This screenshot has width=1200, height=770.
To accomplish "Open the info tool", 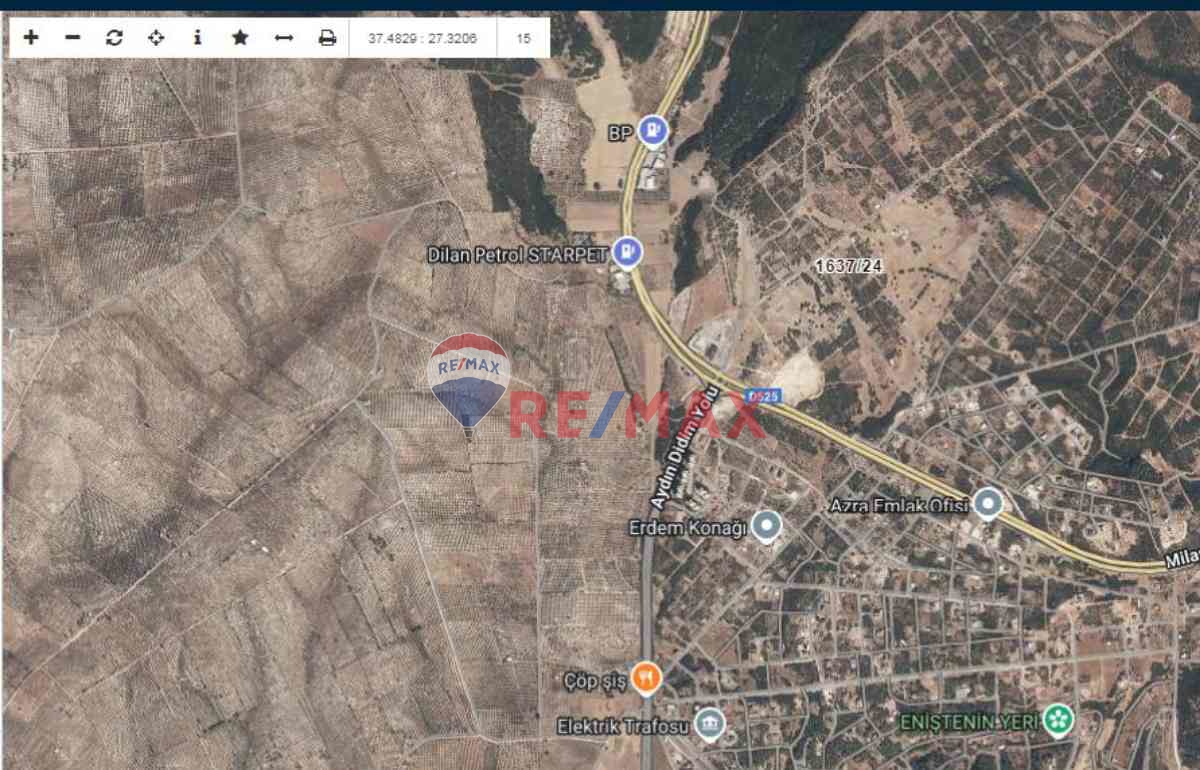I will pos(198,38).
